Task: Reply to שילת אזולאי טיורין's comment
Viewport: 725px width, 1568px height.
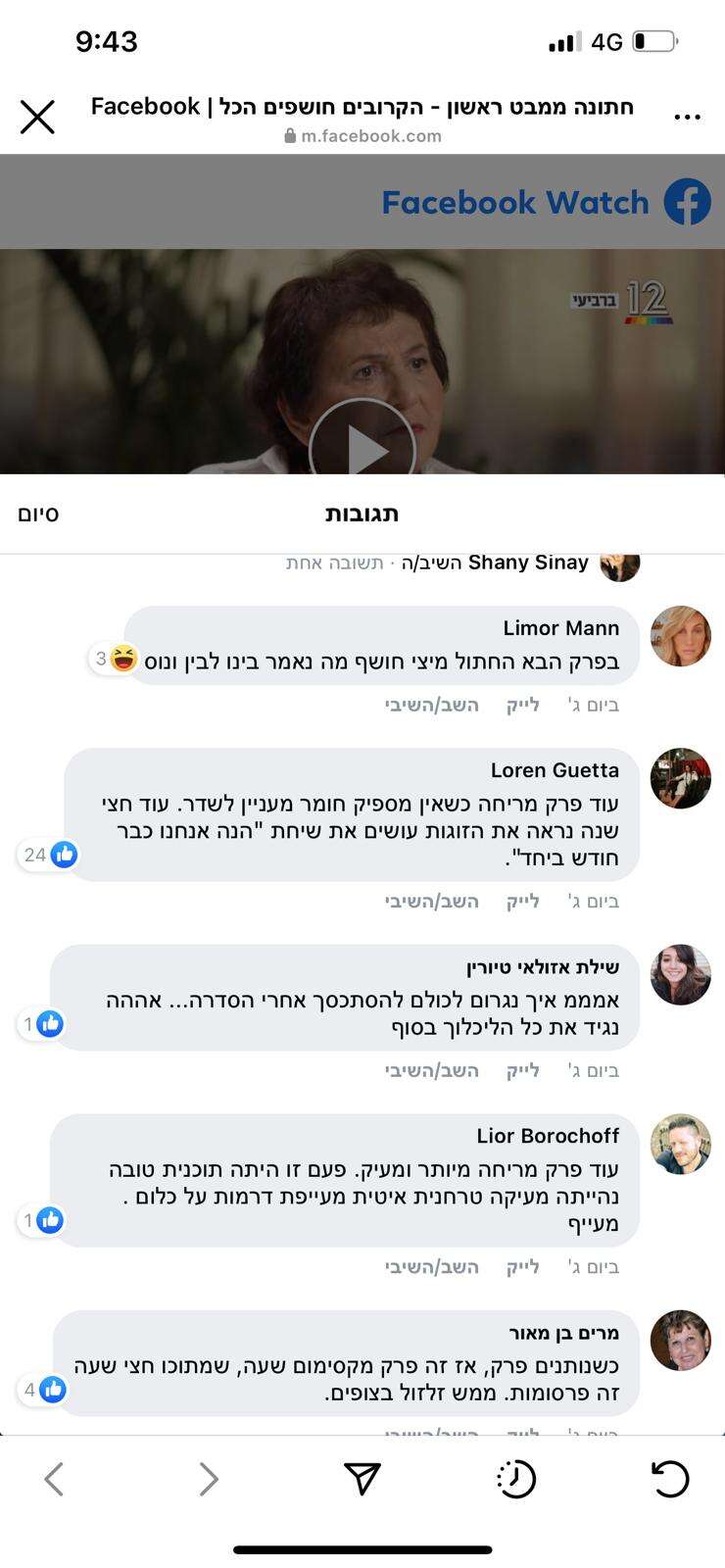Action: (x=432, y=1071)
